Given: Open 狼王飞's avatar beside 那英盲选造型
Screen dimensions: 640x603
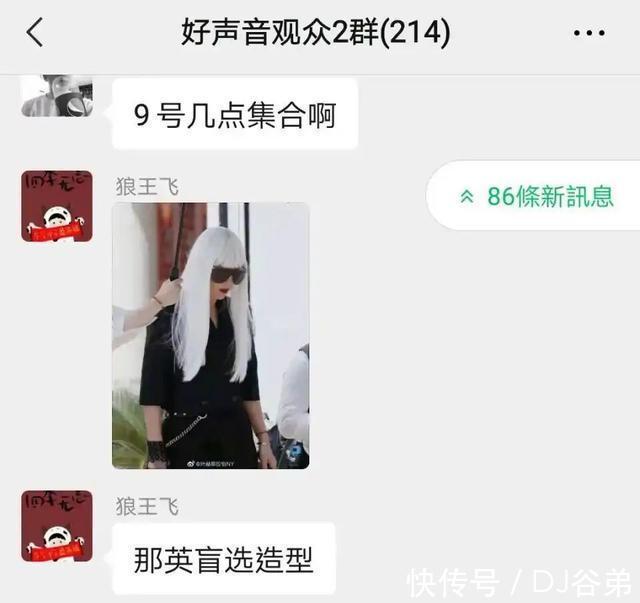Looking at the screenshot, I should click(x=57, y=526).
